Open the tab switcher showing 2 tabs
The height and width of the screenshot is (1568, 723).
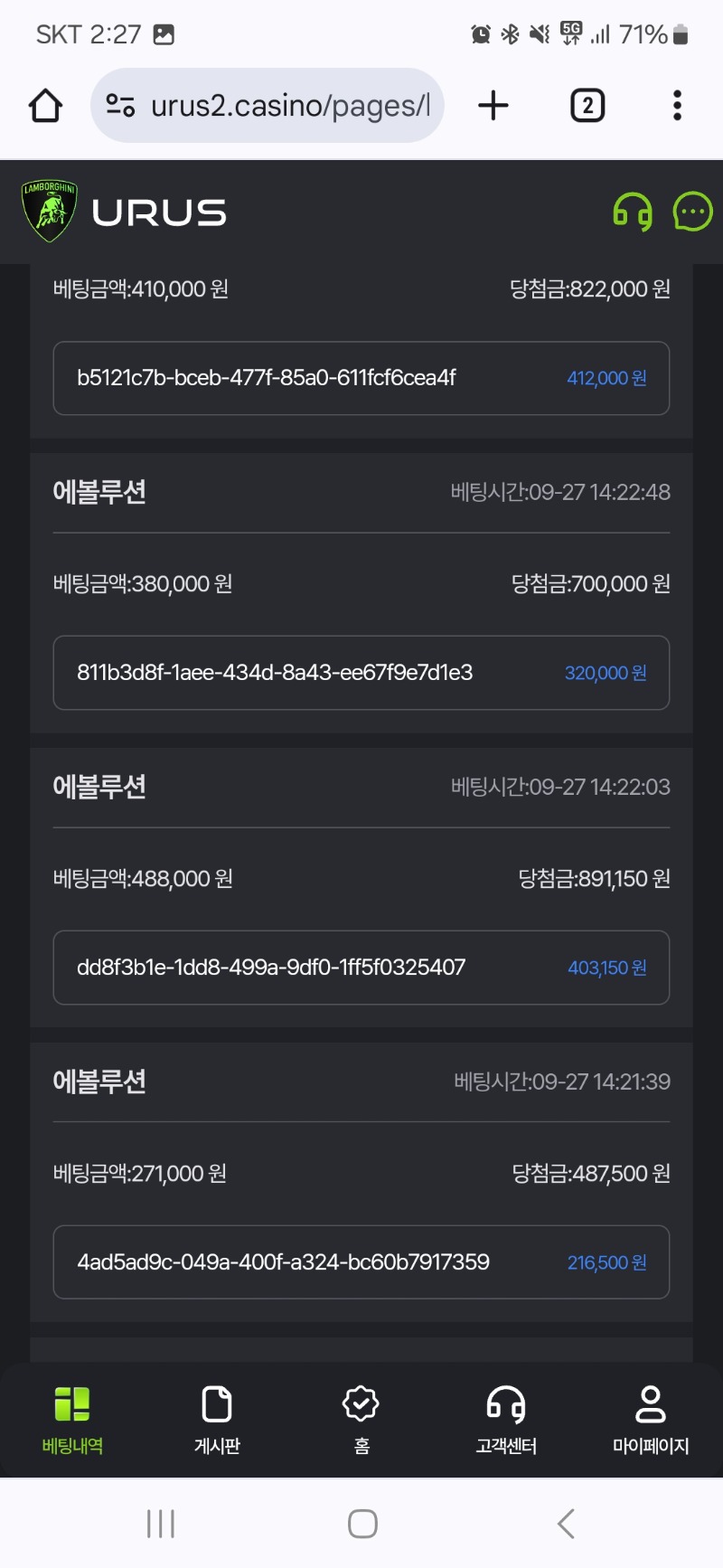click(x=587, y=106)
